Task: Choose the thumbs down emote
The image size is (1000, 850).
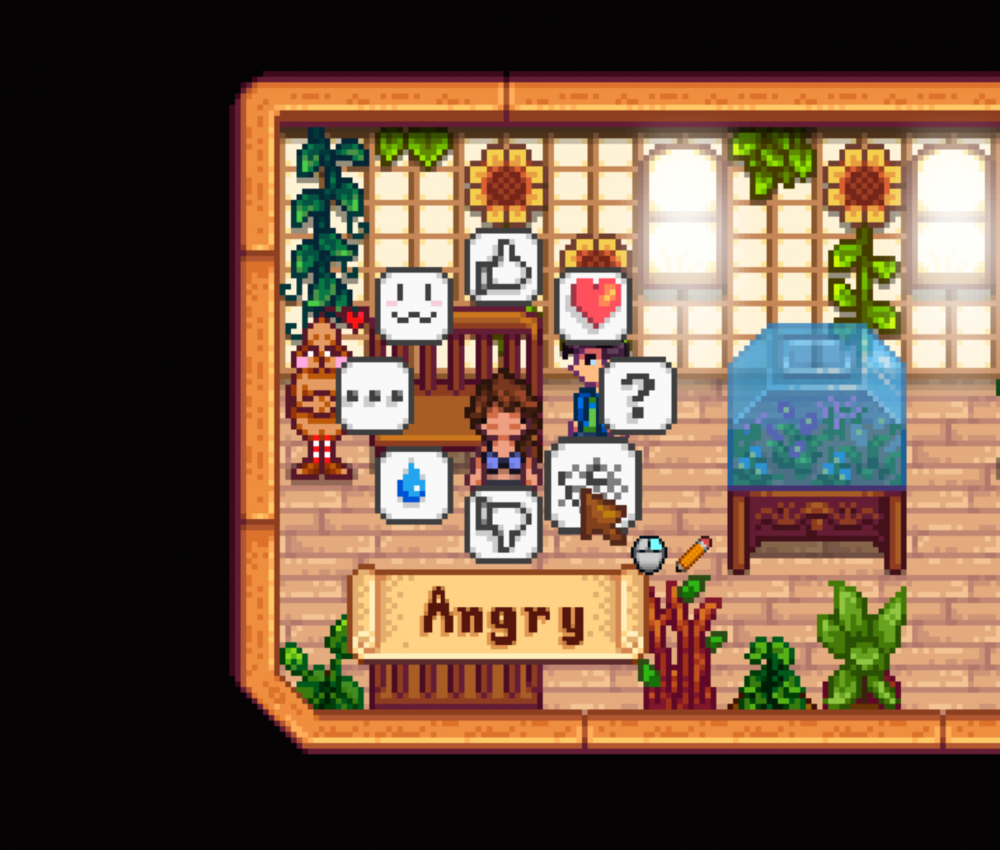Action: (504, 523)
